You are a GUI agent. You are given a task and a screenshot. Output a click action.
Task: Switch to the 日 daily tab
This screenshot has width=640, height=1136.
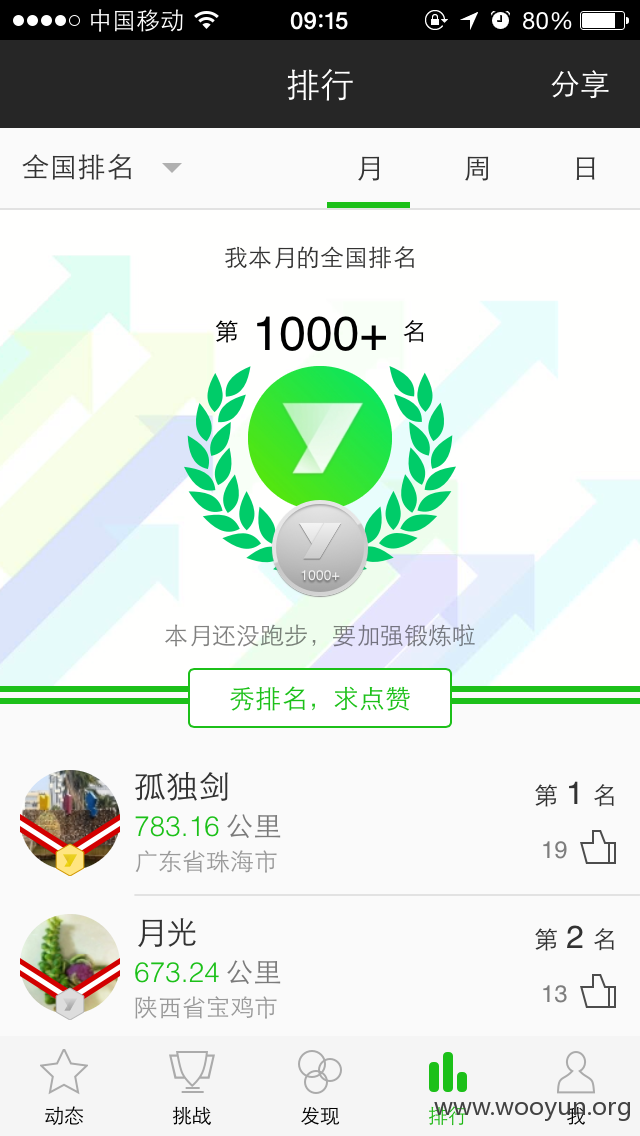pyautogui.click(x=585, y=169)
